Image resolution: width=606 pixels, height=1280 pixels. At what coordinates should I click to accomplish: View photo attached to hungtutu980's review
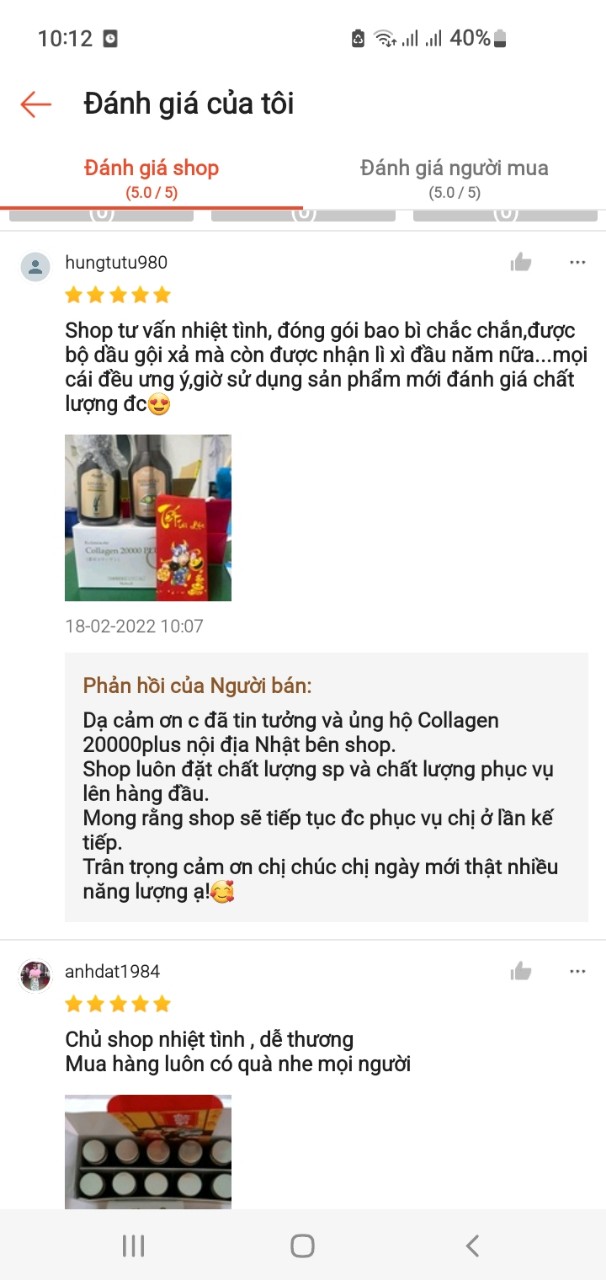point(148,517)
